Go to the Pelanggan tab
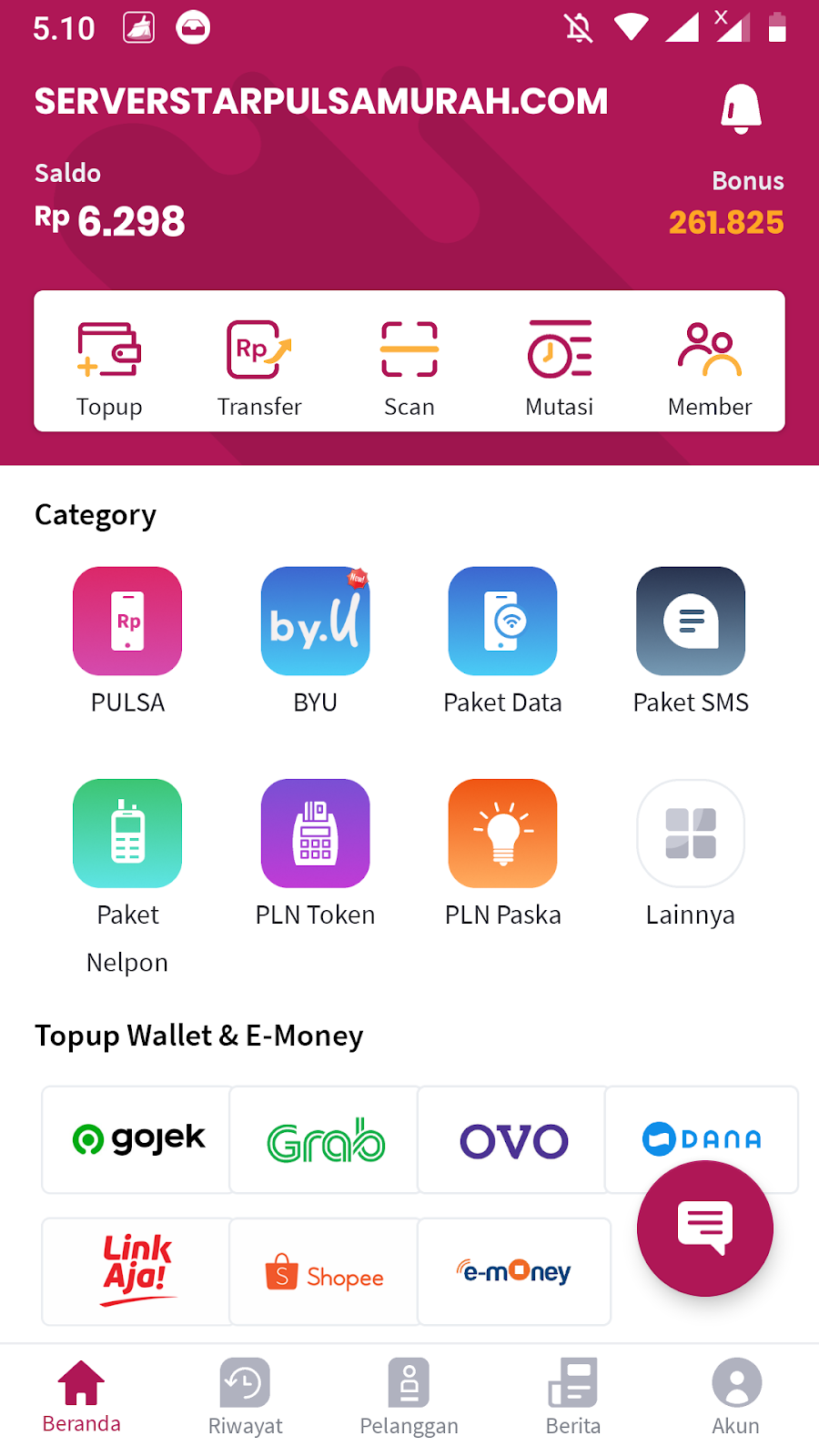This screenshot has width=819, height=1456. coord(409,1398)
